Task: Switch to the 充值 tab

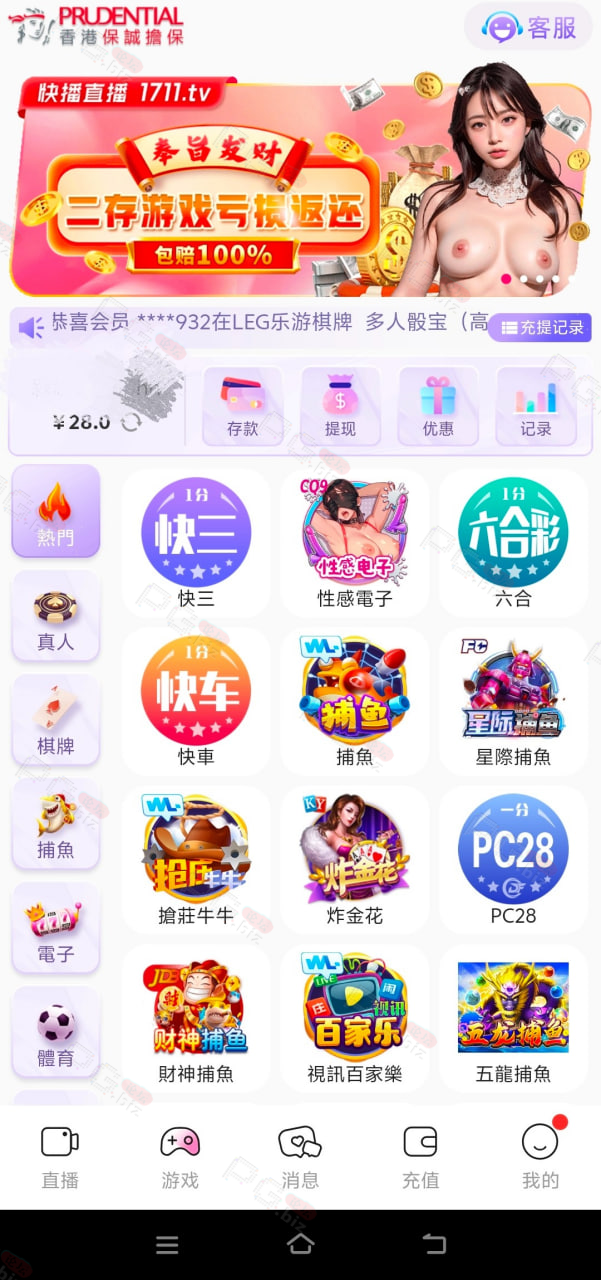Action: (420, 1157)
